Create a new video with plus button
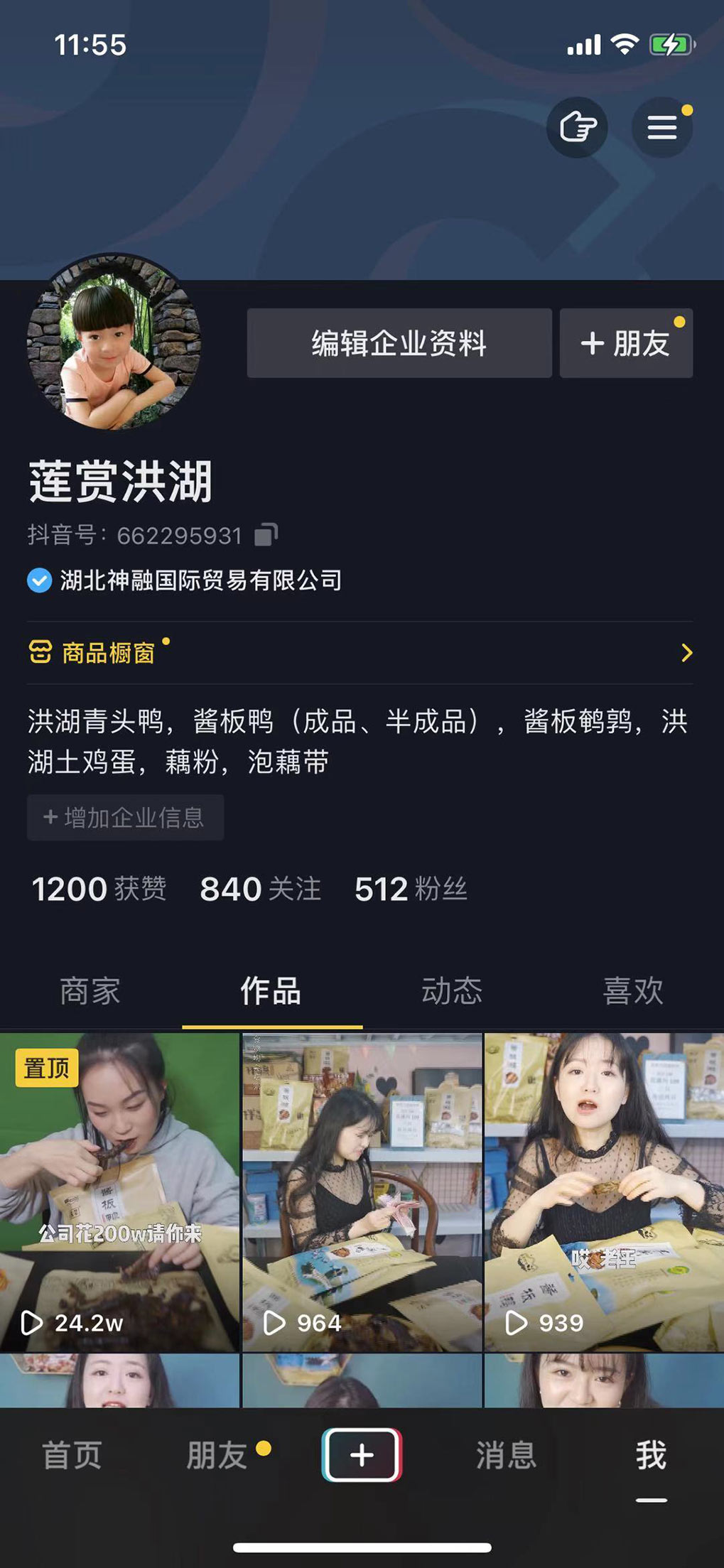The image size is (724, 1568). 362,1454
